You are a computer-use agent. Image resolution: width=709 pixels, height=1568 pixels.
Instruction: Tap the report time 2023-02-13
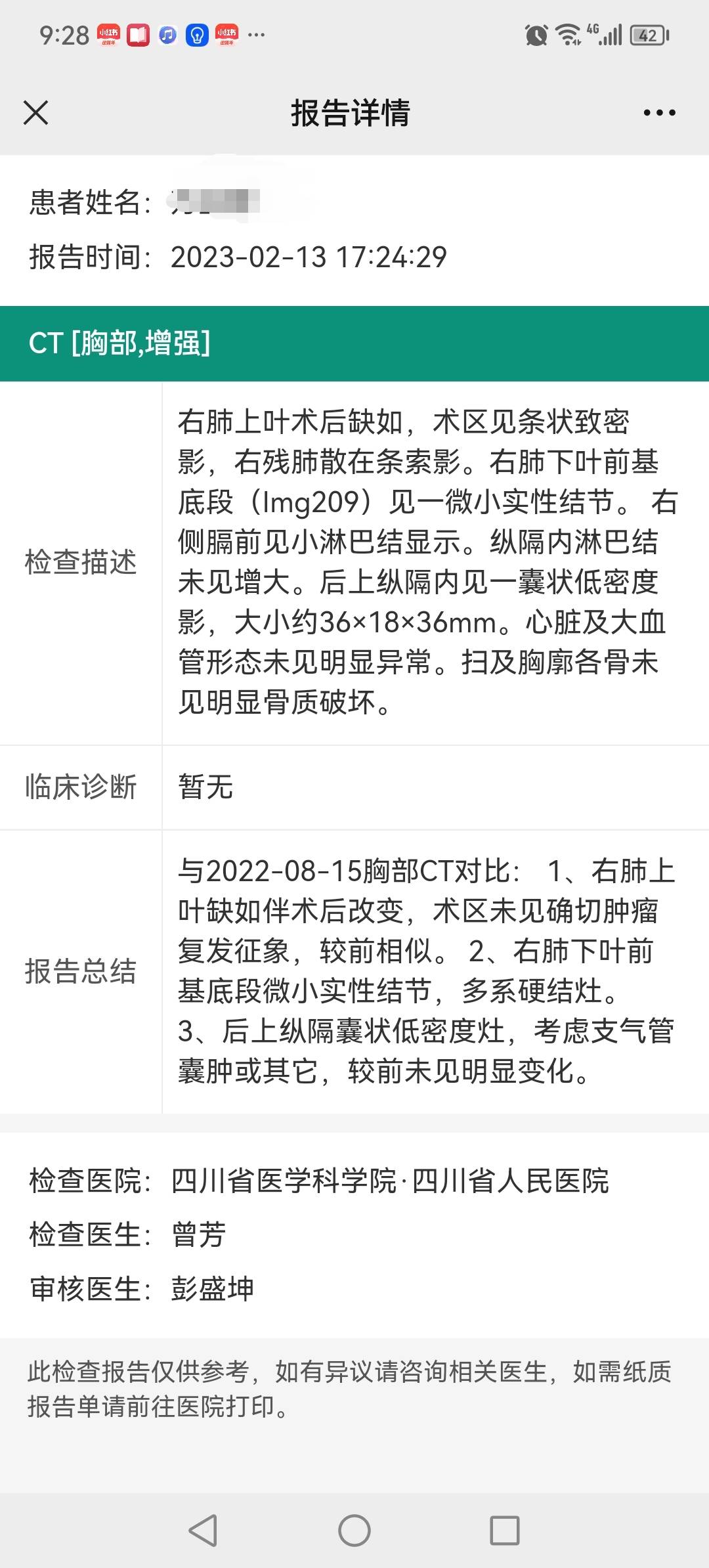309,257
